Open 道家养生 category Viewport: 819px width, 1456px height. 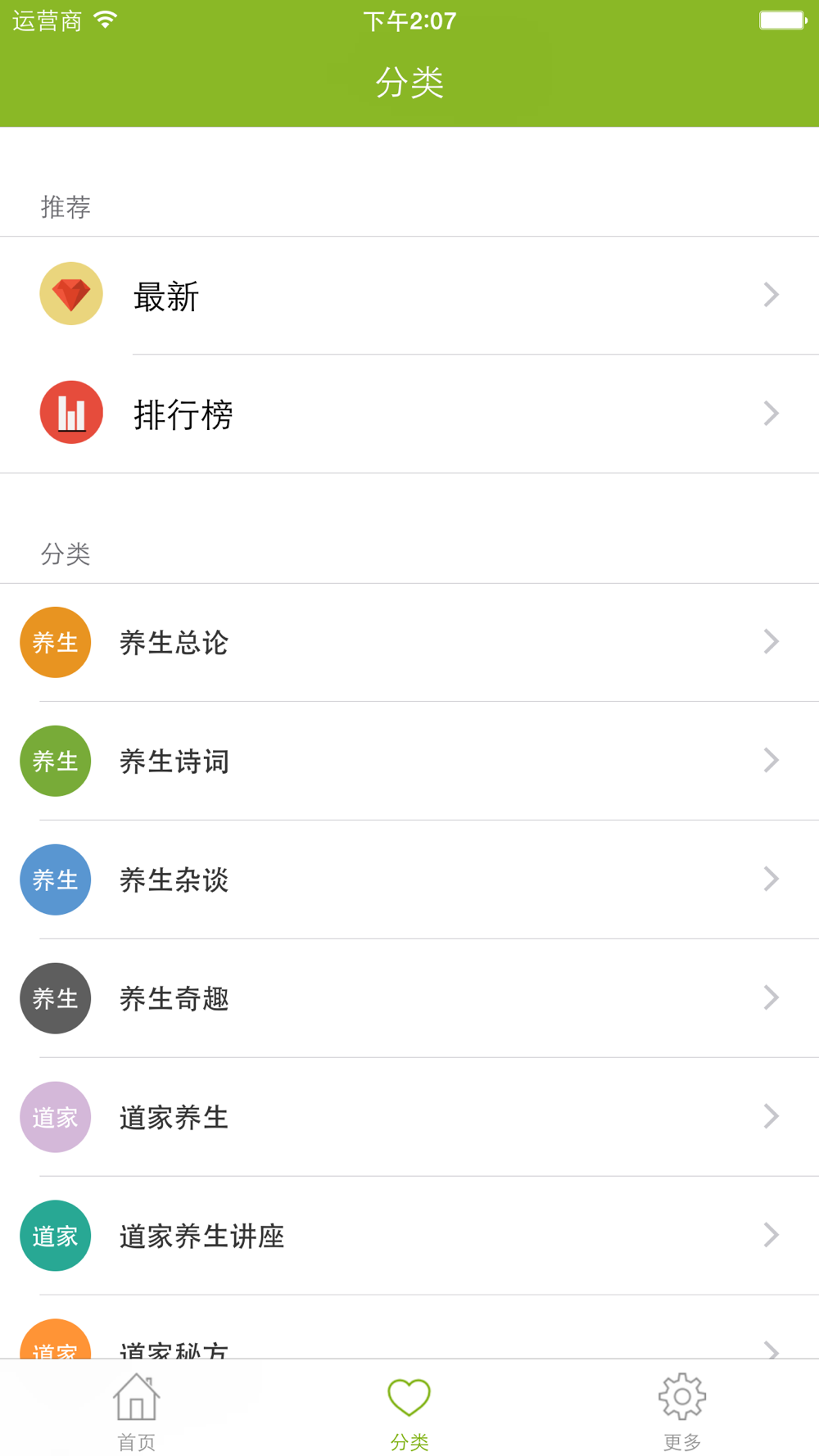[409, 1118]
